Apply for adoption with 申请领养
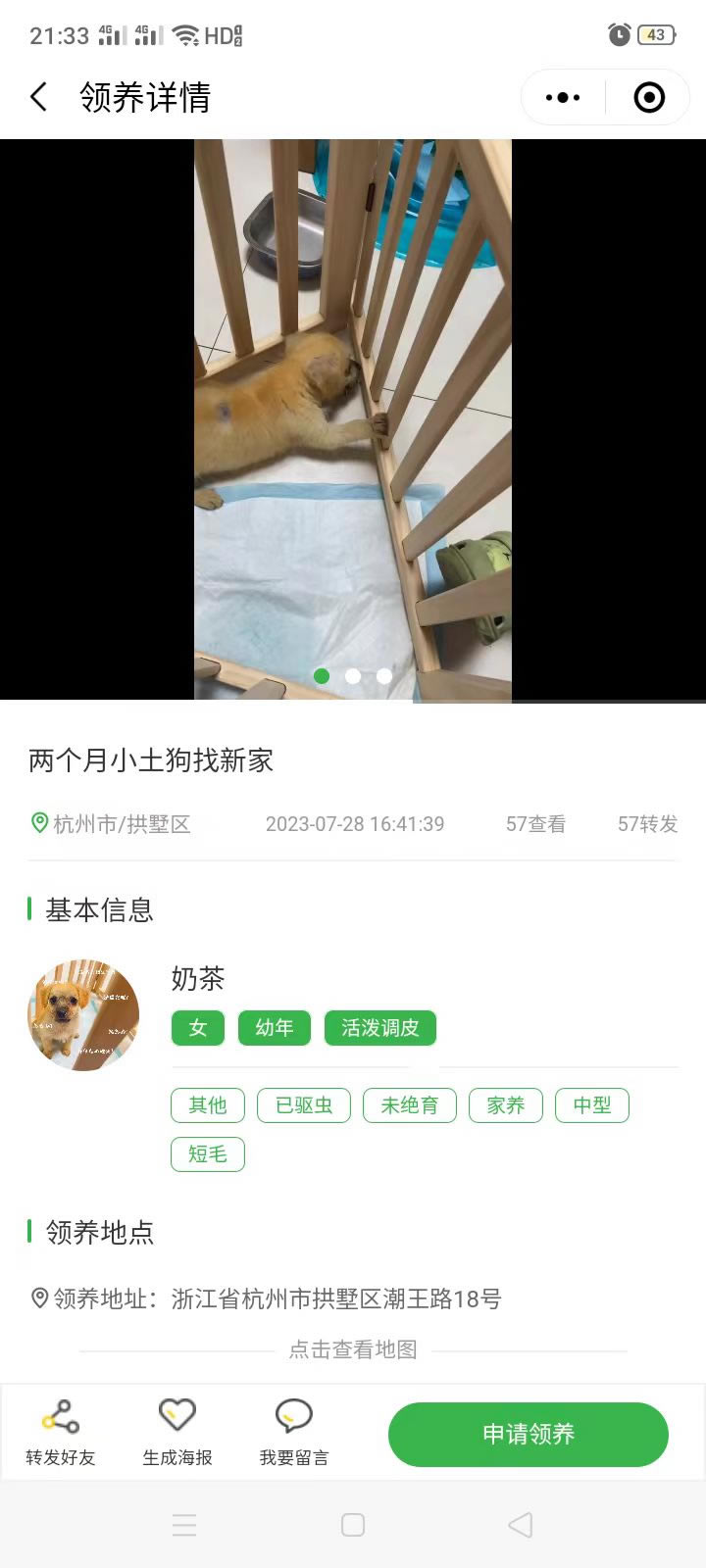Viewport: 706px width, 1568px height. coord(529,1434)
